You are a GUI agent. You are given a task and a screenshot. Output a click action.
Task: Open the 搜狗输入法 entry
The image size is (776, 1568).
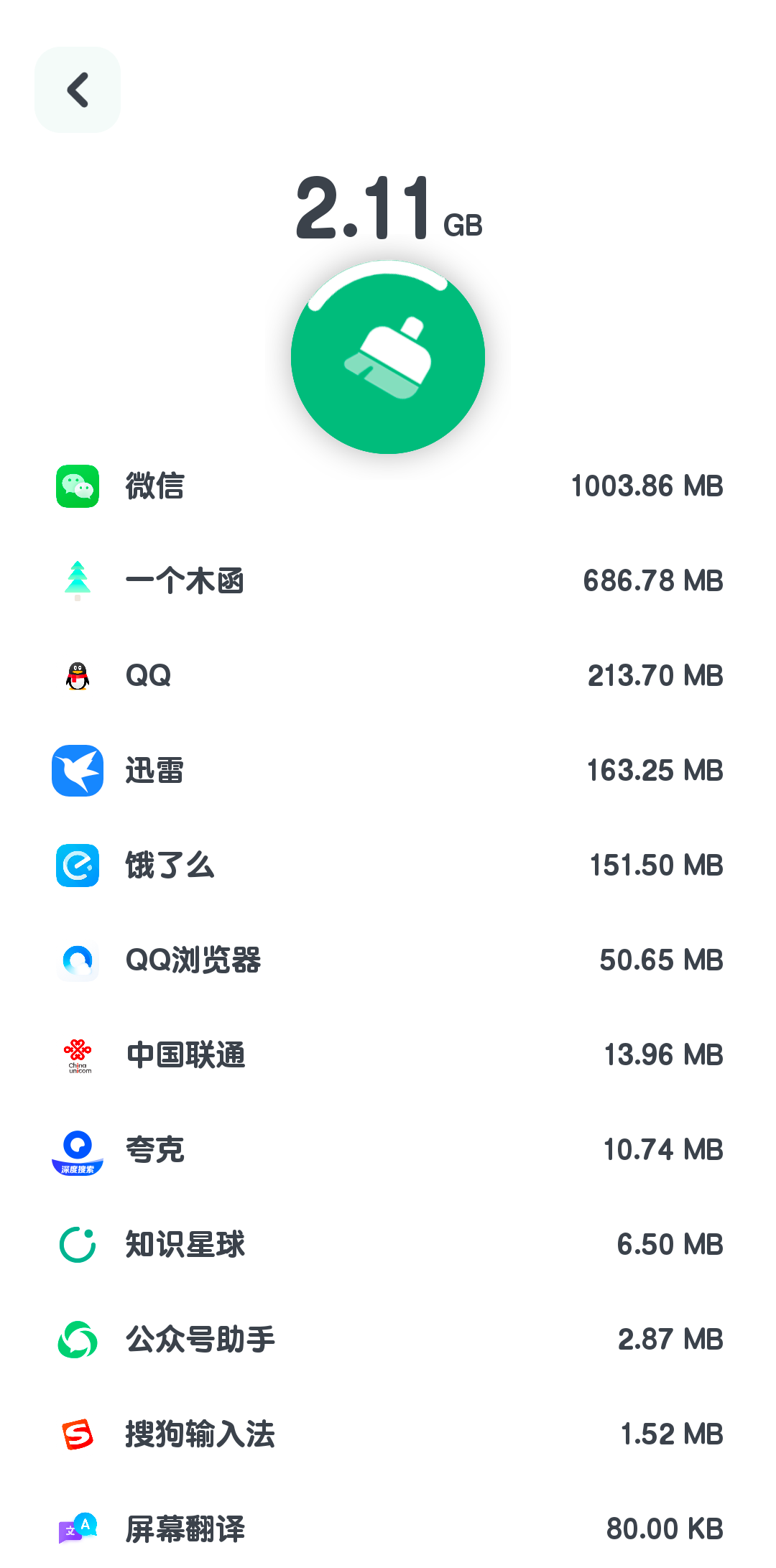(x=388, y=1434)
